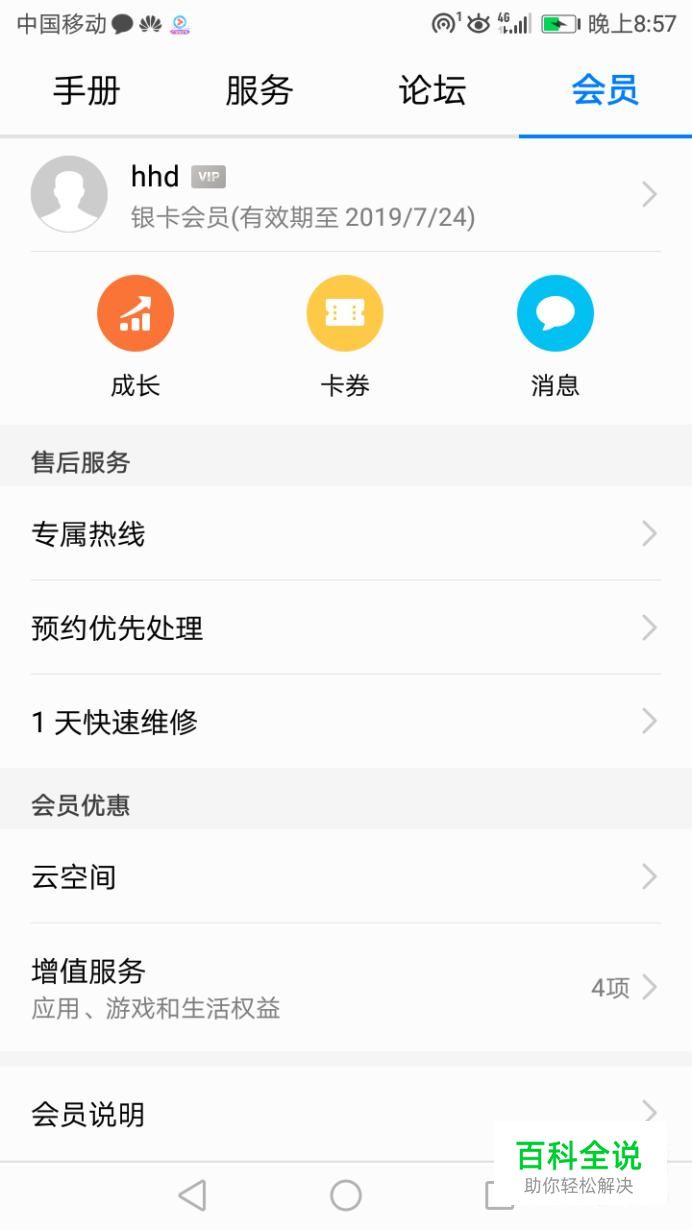
Task: Tap the system back button
Action: pos(191,1195)
